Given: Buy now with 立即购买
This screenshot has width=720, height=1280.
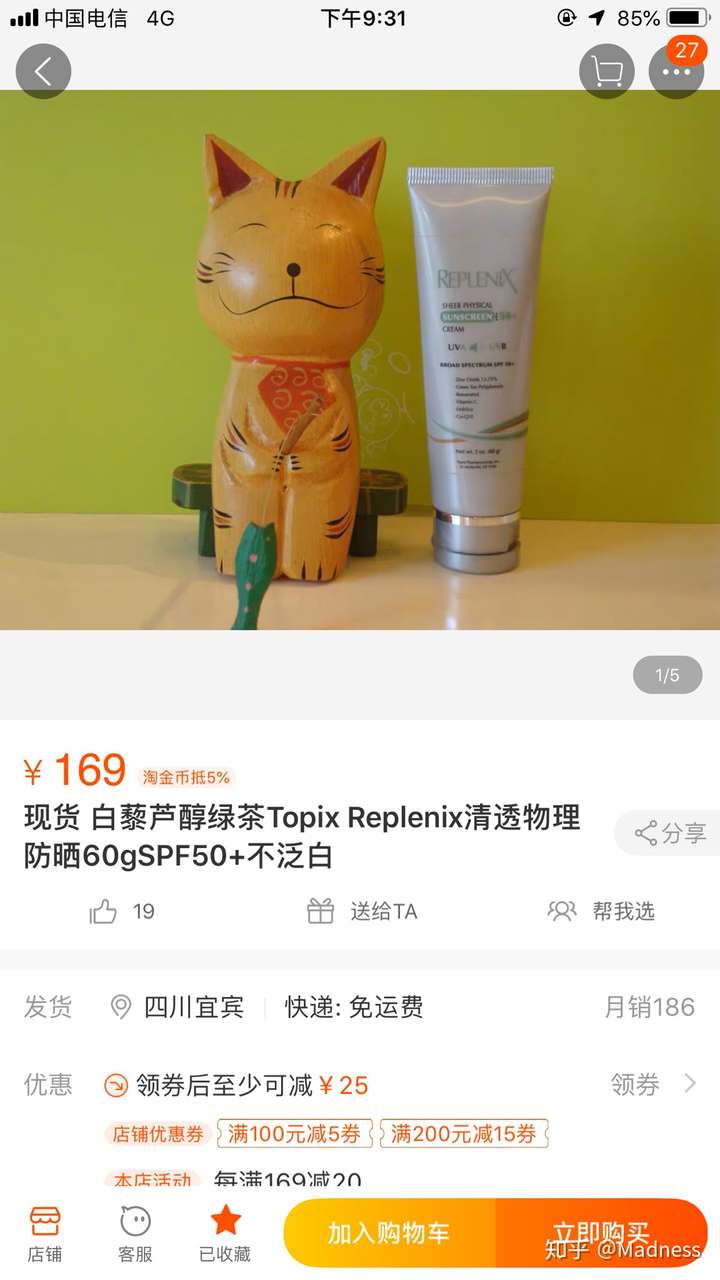Looking at the screenshot, I should point(602,1233).
